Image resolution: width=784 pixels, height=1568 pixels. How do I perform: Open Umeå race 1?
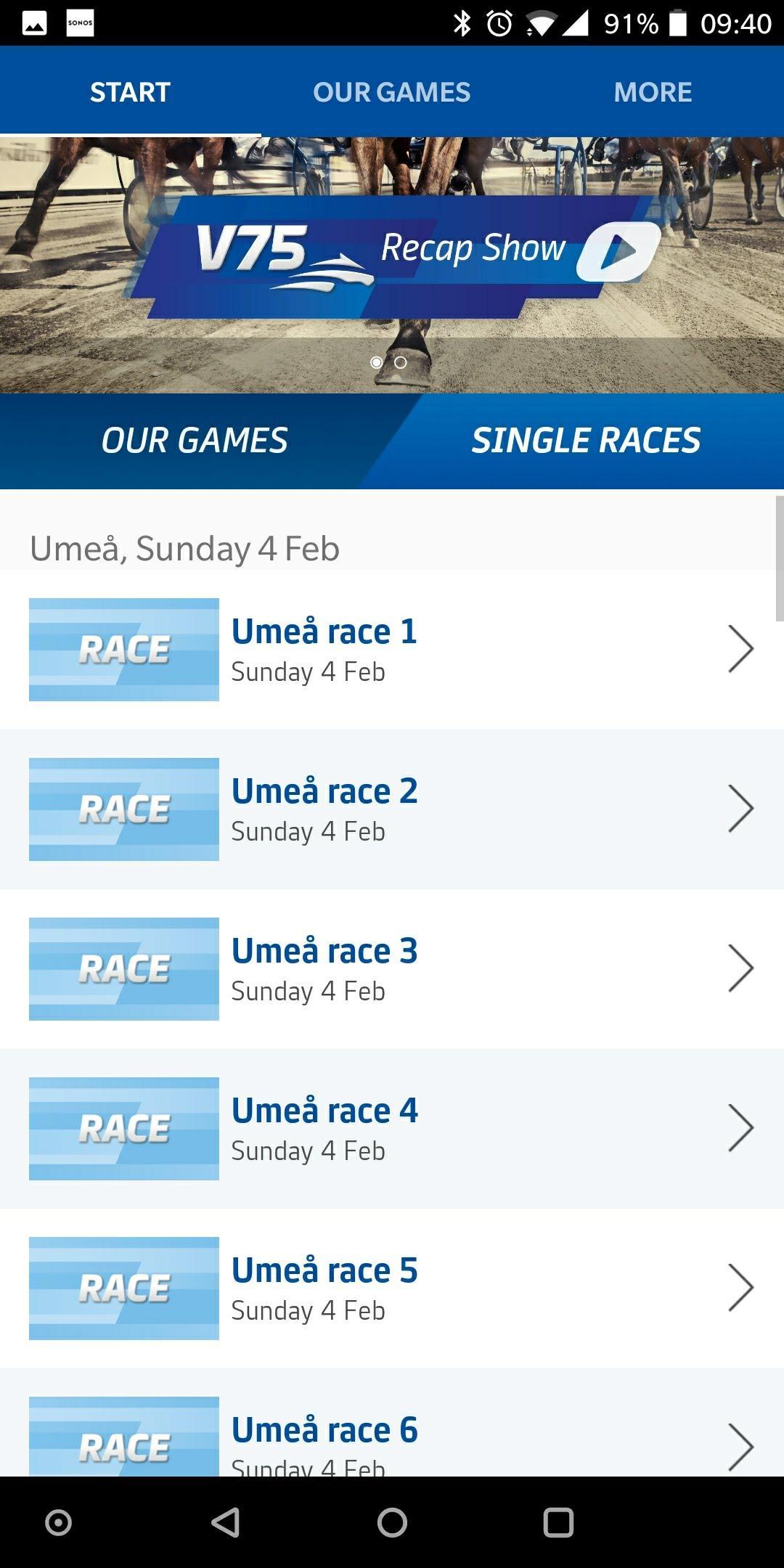click(392, 650)
